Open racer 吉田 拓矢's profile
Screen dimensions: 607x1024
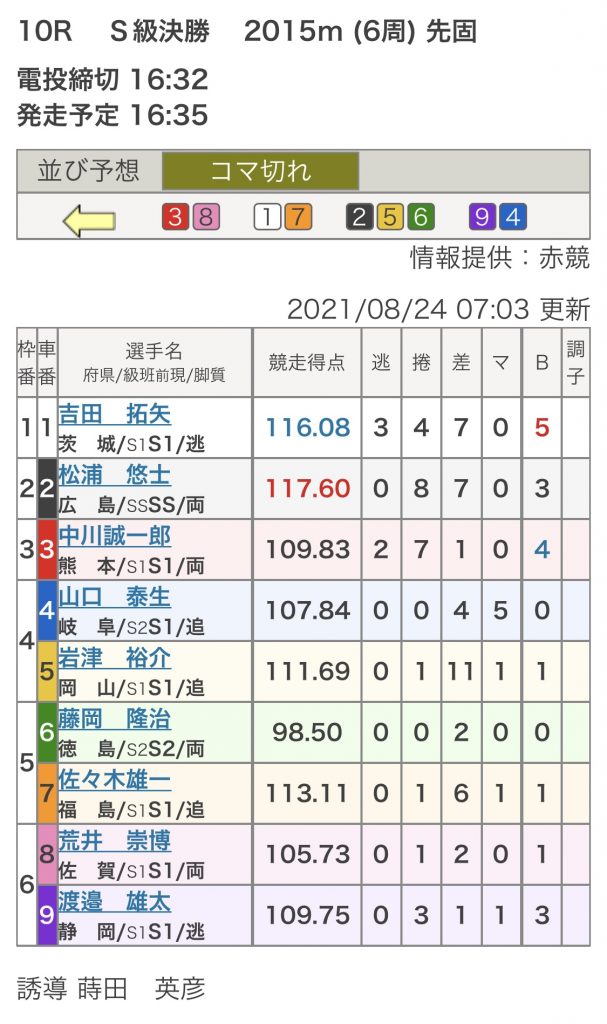pyautogui.click(x=114, y=414)
